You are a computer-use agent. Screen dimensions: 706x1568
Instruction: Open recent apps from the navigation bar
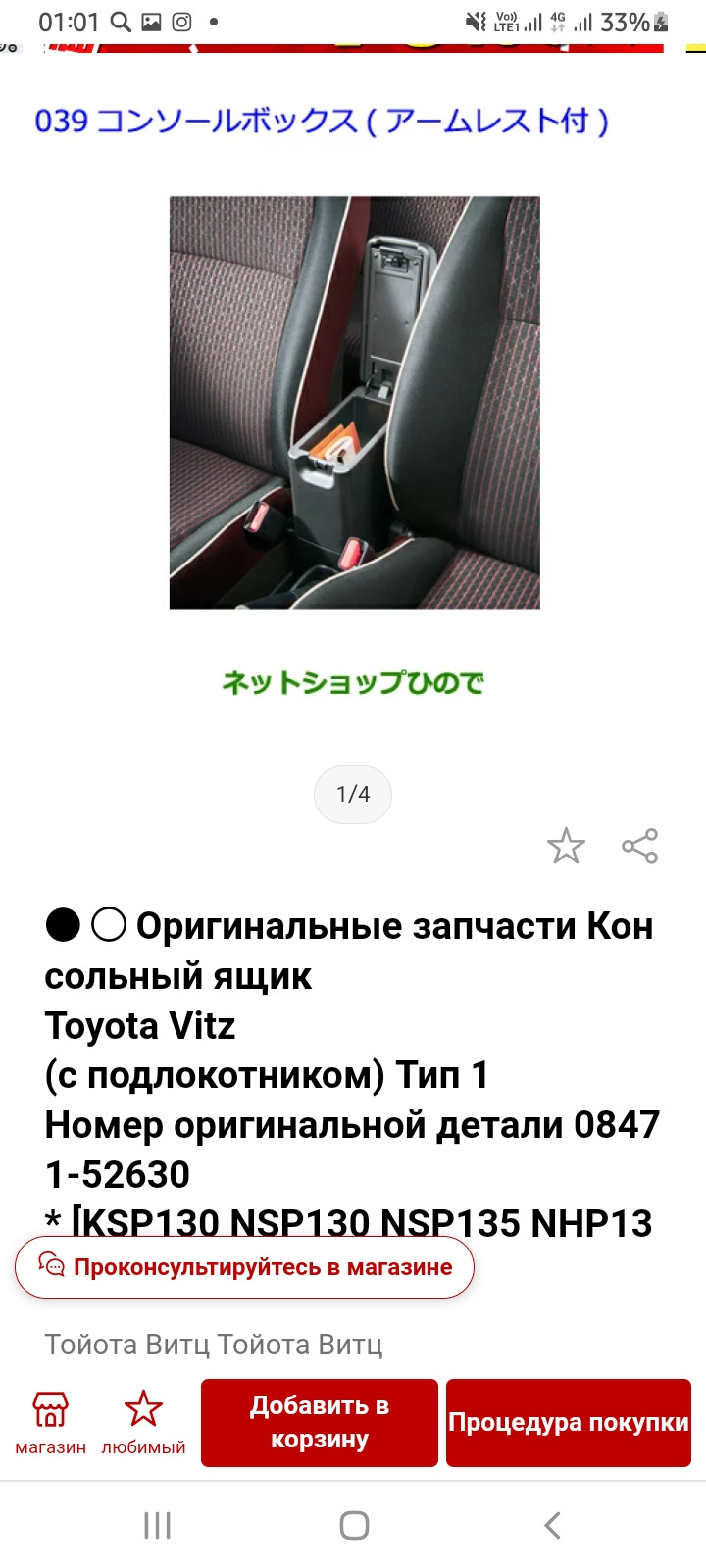click(157, 1525)
